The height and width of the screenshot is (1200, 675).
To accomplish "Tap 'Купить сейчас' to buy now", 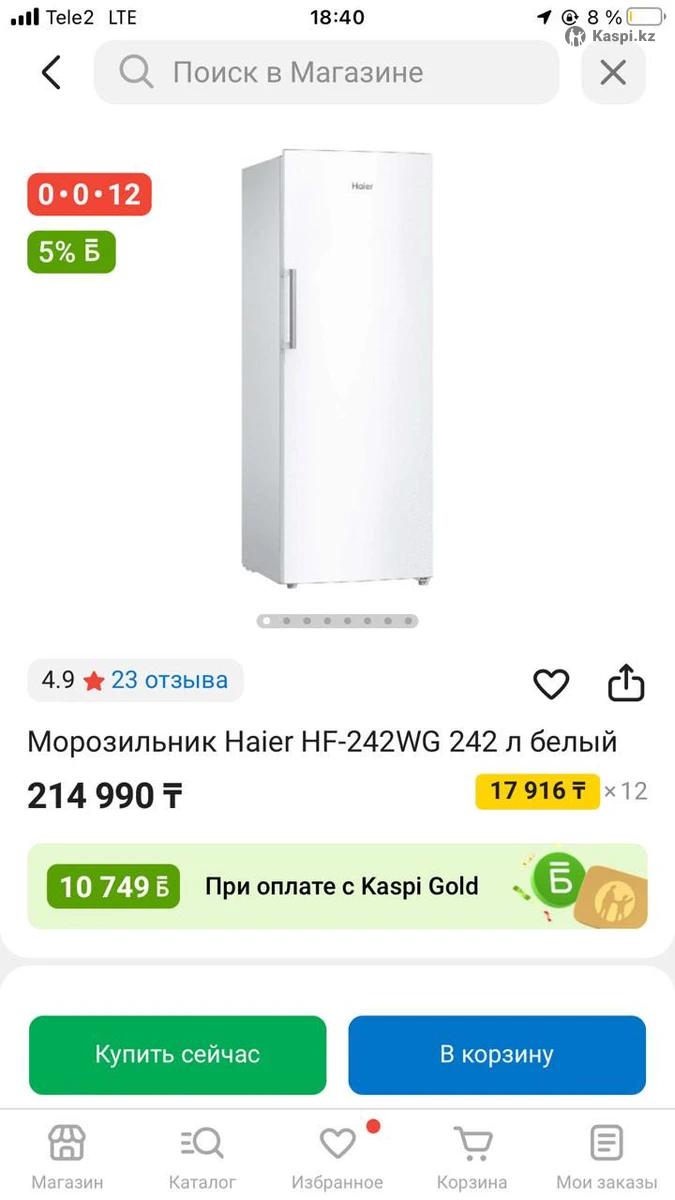I will tap(177, 1055).
